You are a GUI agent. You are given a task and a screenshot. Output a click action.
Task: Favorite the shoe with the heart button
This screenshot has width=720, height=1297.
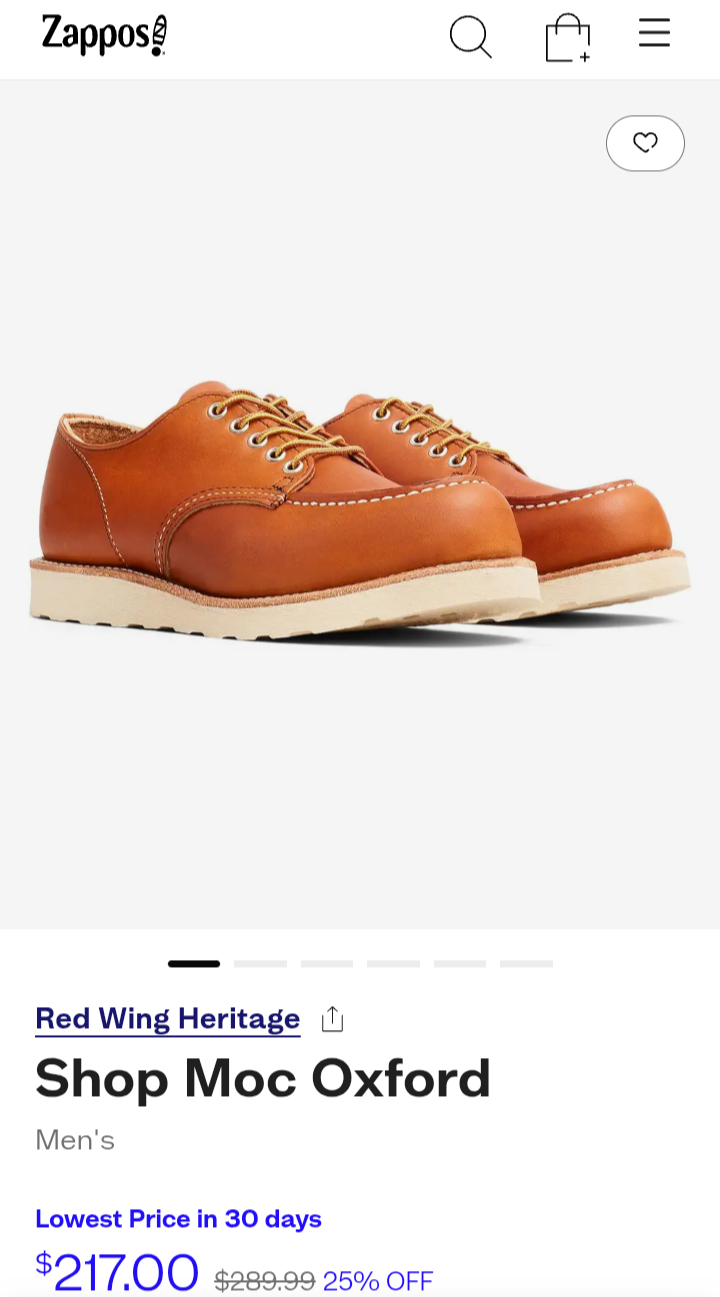(645, 143)
